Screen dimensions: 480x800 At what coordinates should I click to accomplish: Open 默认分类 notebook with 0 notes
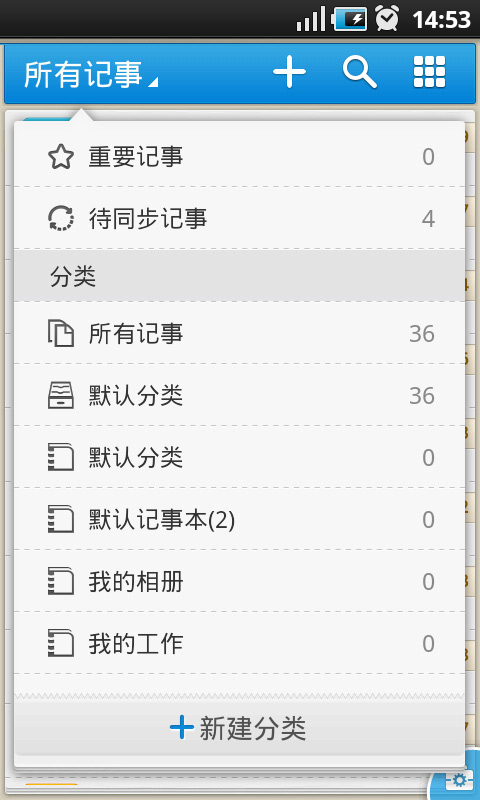tap(239, 457)
